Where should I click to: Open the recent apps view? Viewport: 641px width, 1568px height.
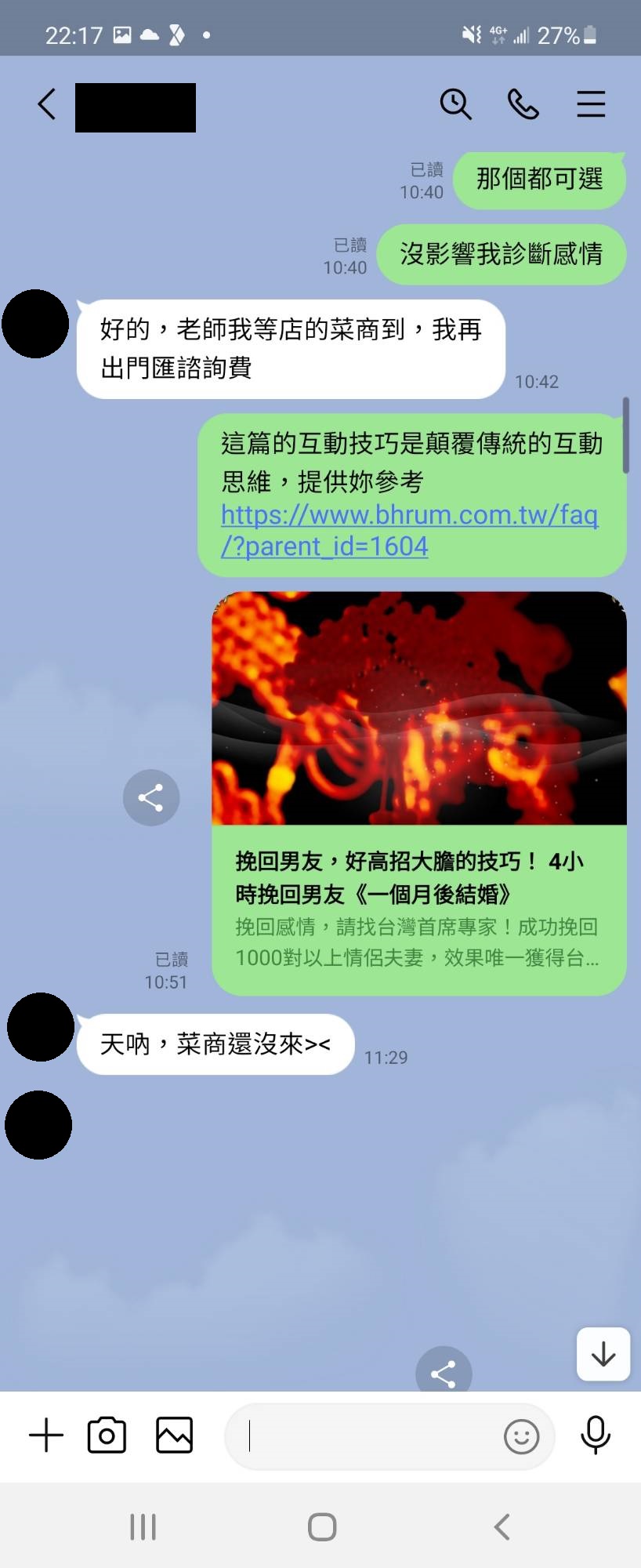[x=143, y=1526]
